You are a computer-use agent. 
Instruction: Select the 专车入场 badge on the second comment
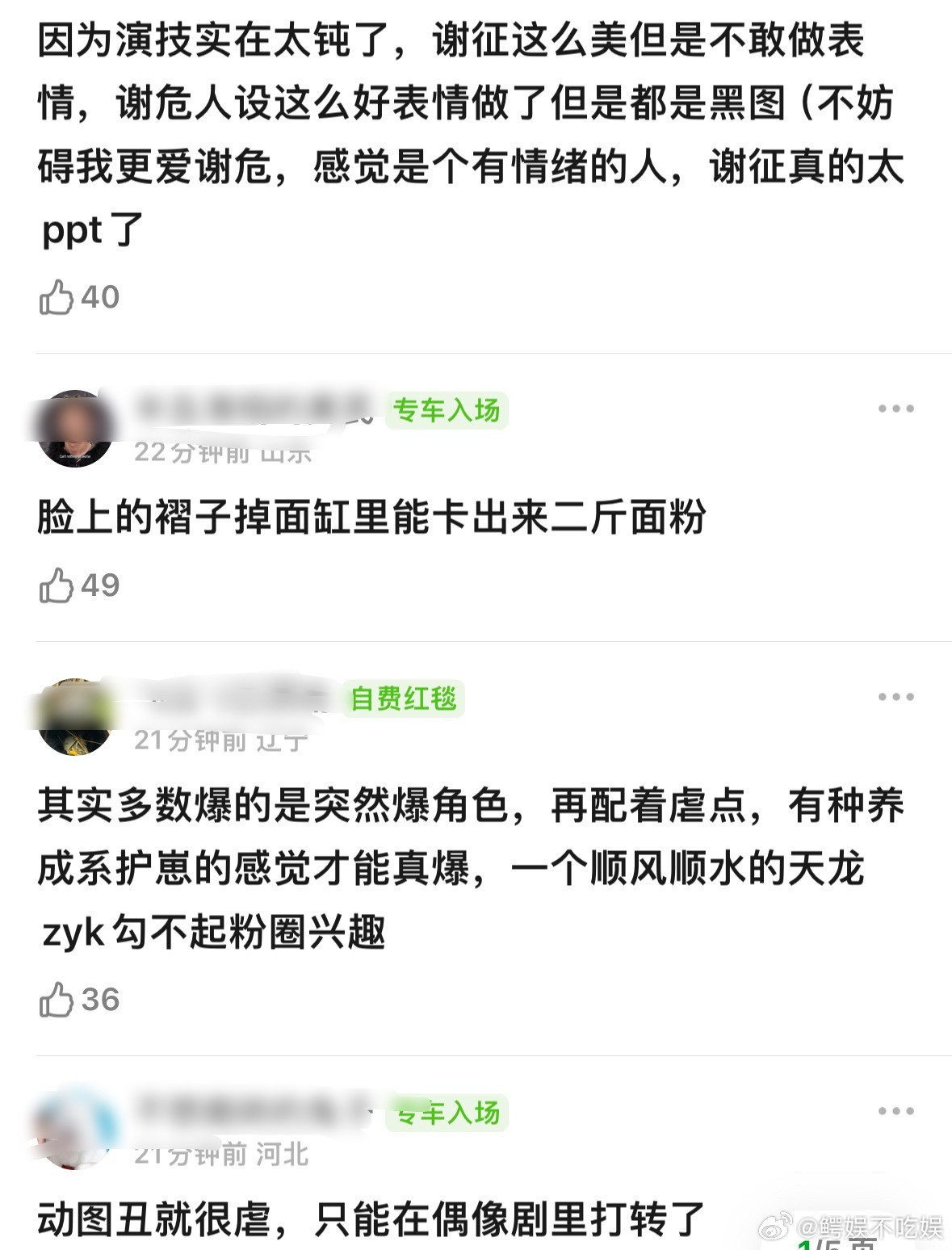point(447,411)
